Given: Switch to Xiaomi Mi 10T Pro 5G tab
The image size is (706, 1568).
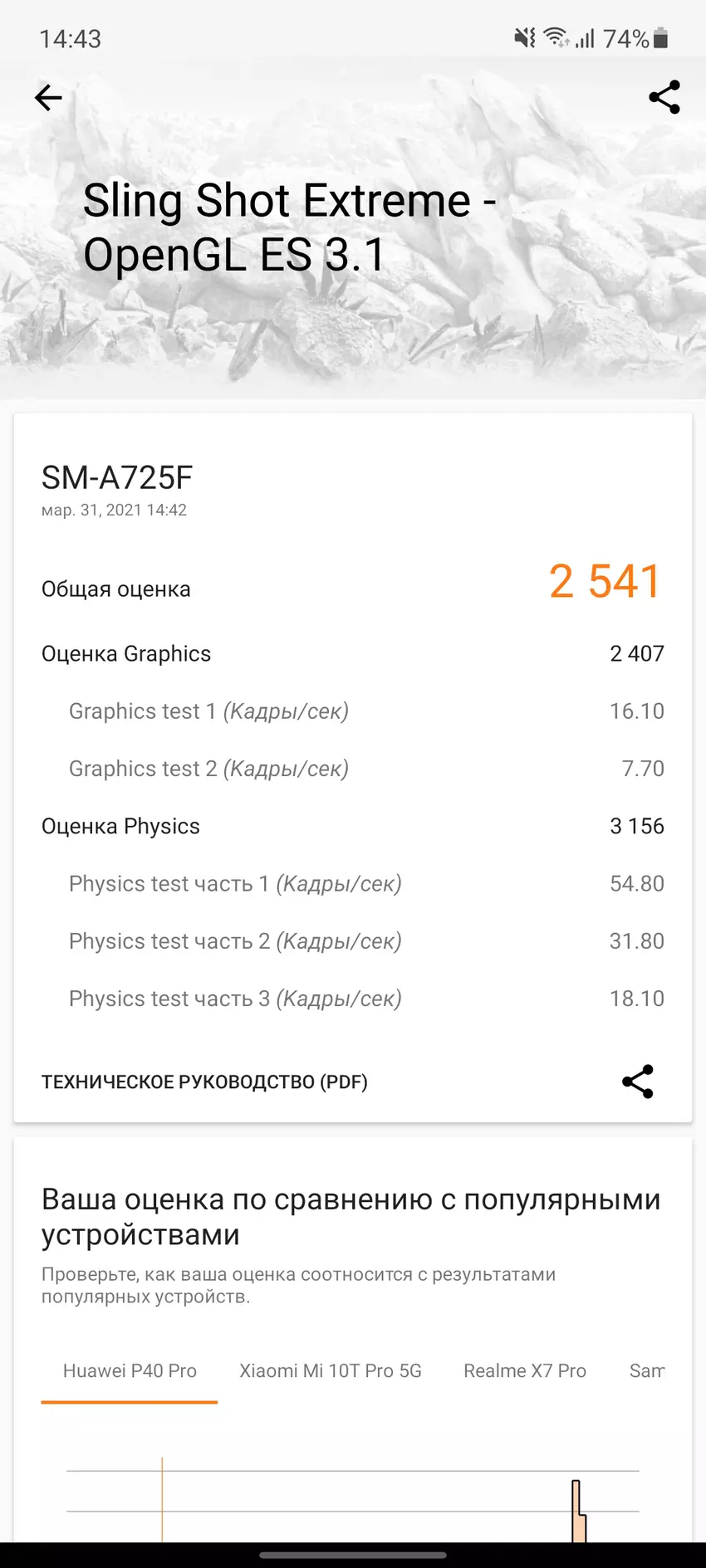Looking at the screenshot, I should click(x=330, y=1370).
